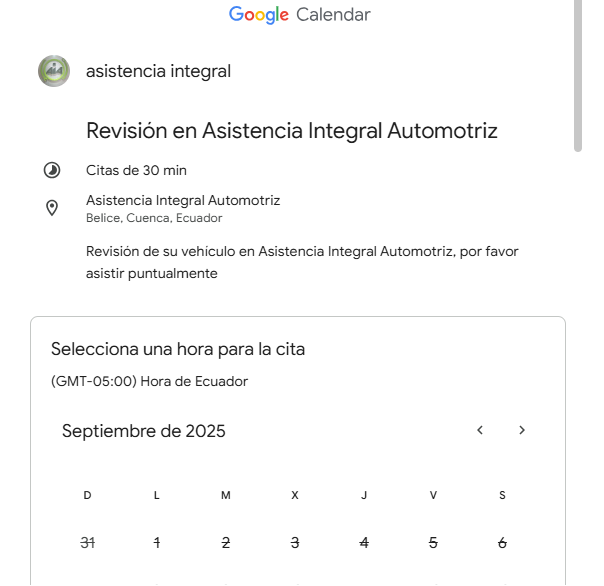
Task: Go to the next month
Action: click(x=522, y=430)
